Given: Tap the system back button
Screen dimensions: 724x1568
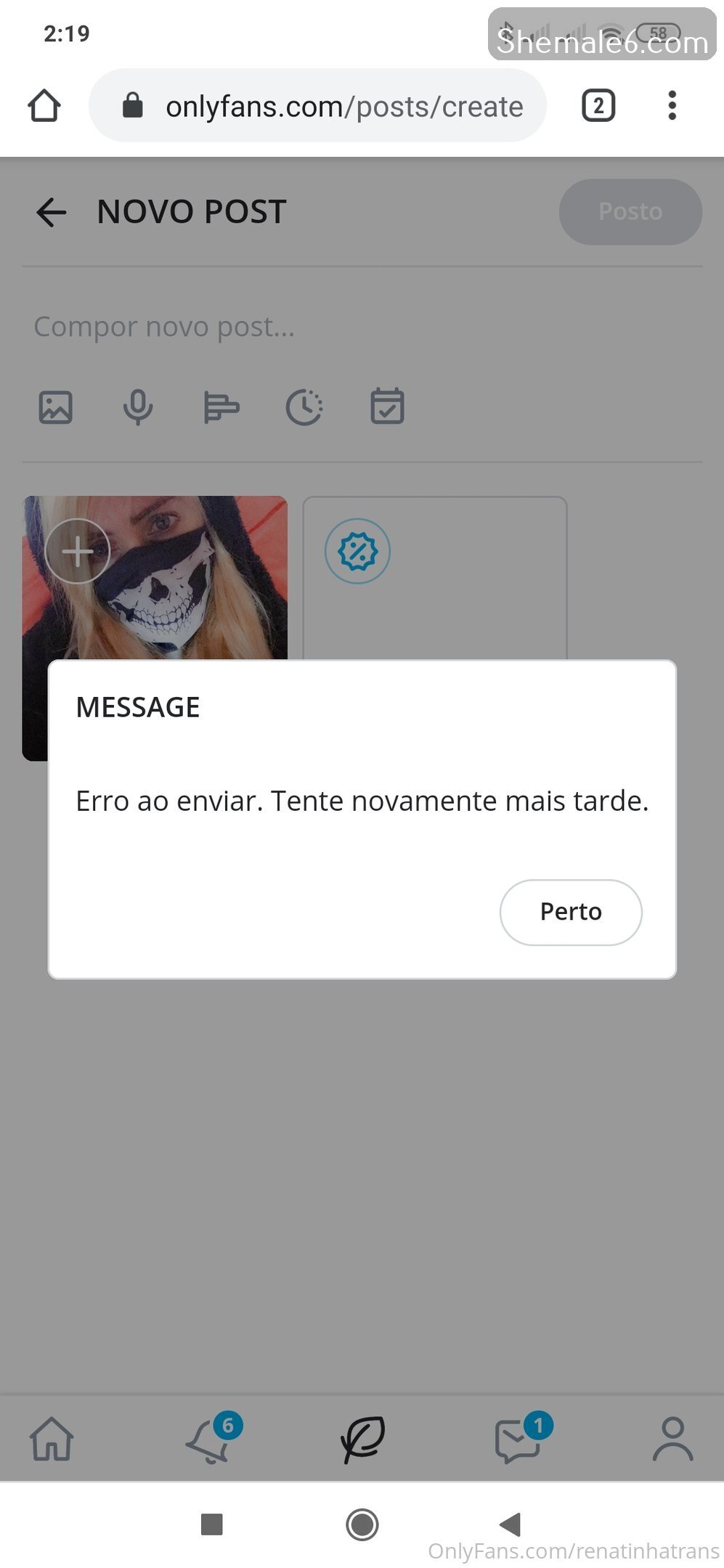Looking at the screenshot, I should point(511,1524).
